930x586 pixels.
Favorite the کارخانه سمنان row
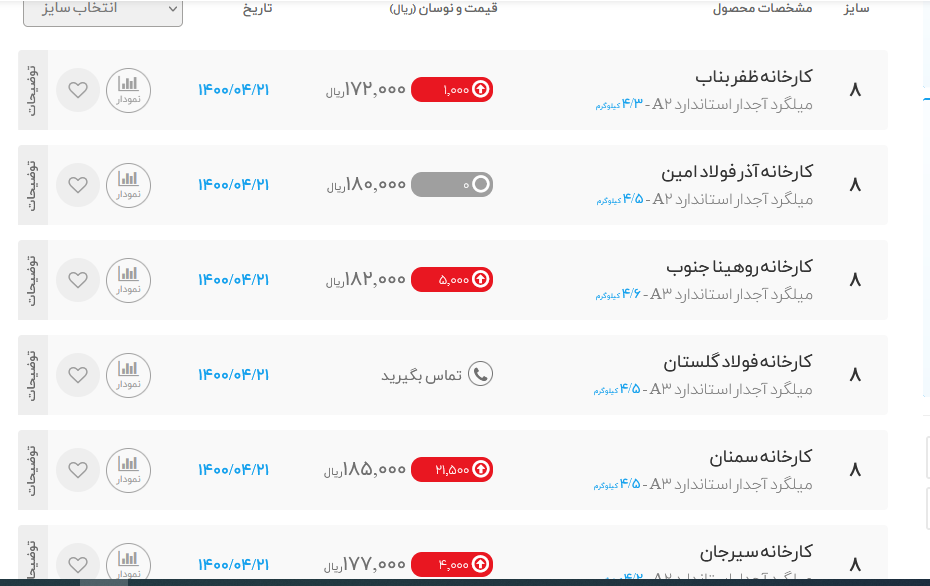point(78,470)
